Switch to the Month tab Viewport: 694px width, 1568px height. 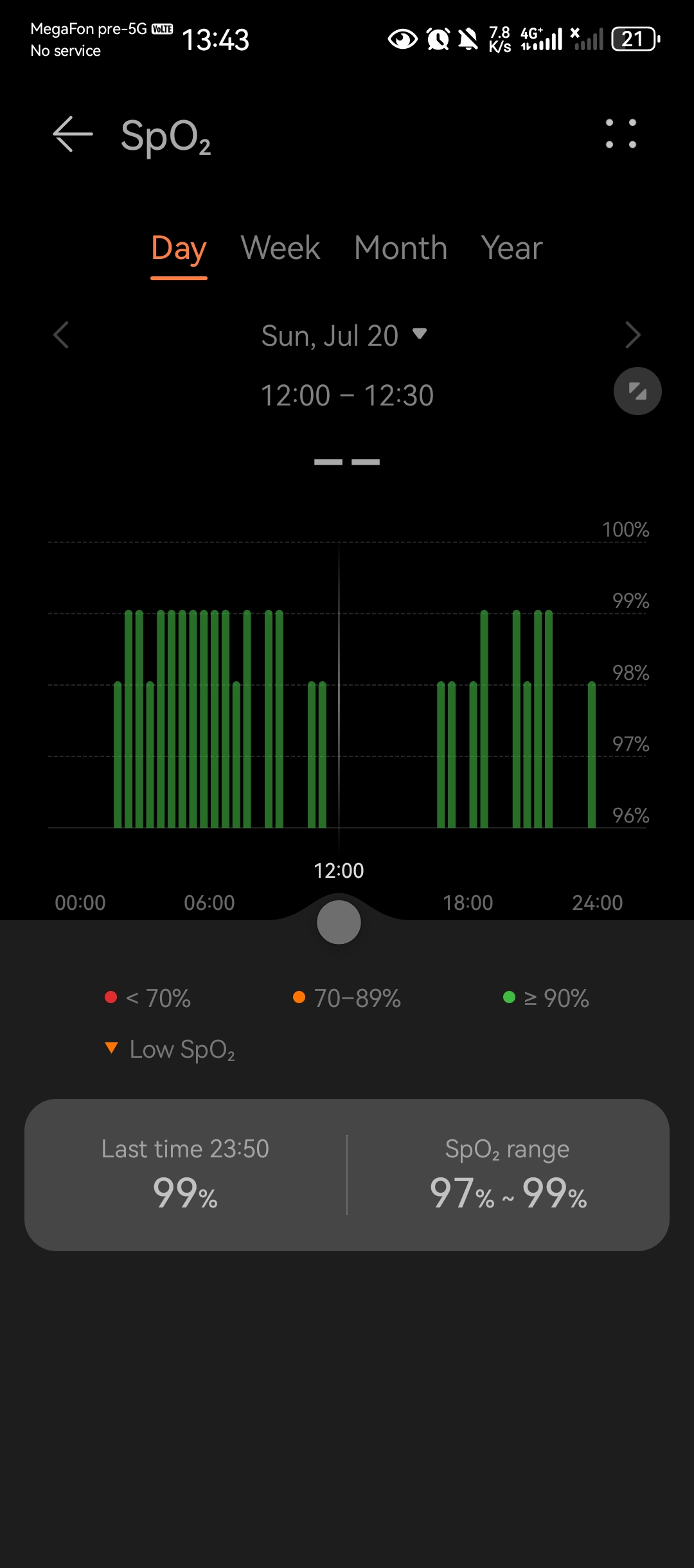[x=400, y=249]
